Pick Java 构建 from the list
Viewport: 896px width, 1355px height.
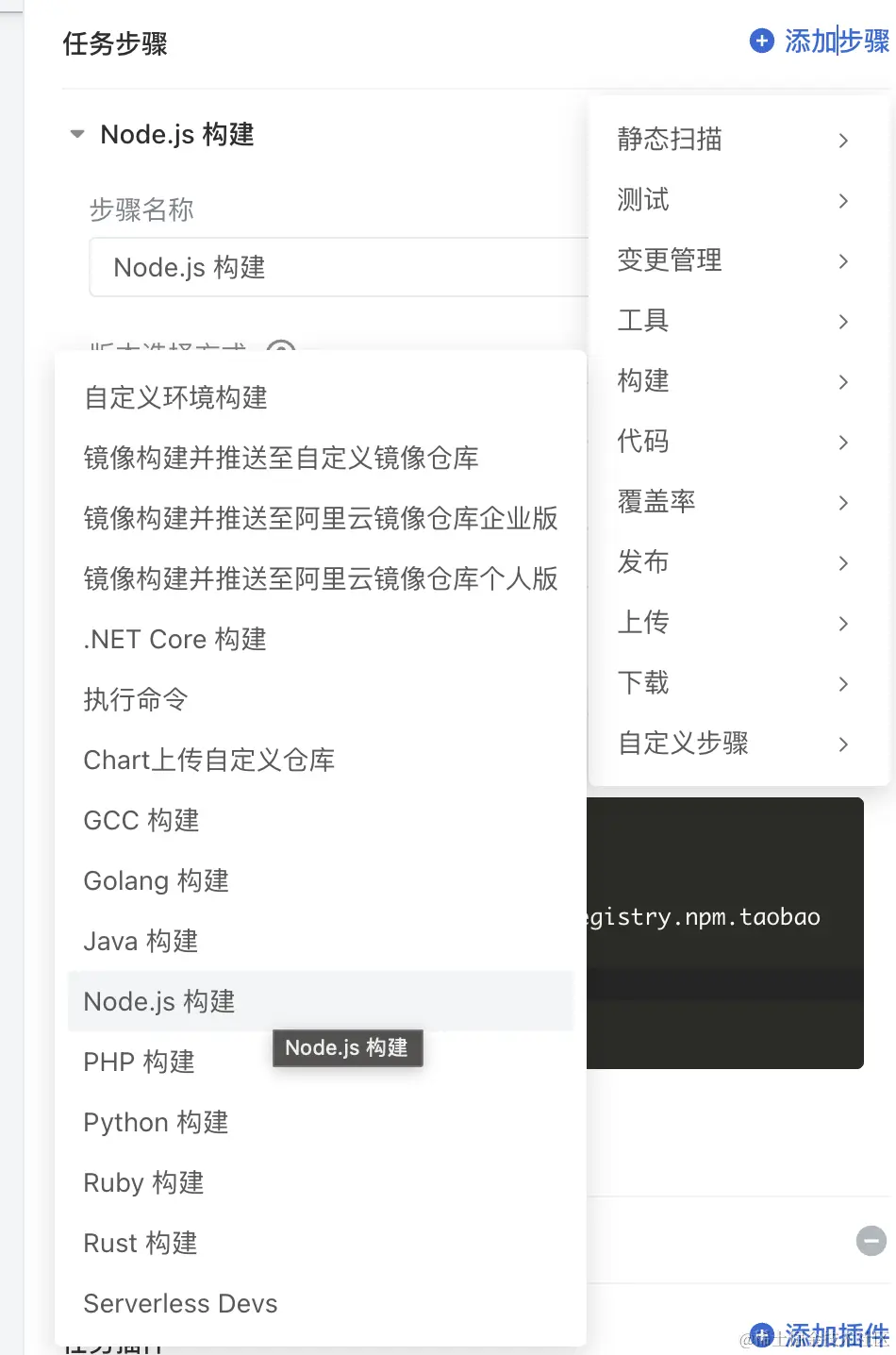(x=141, y=942)
